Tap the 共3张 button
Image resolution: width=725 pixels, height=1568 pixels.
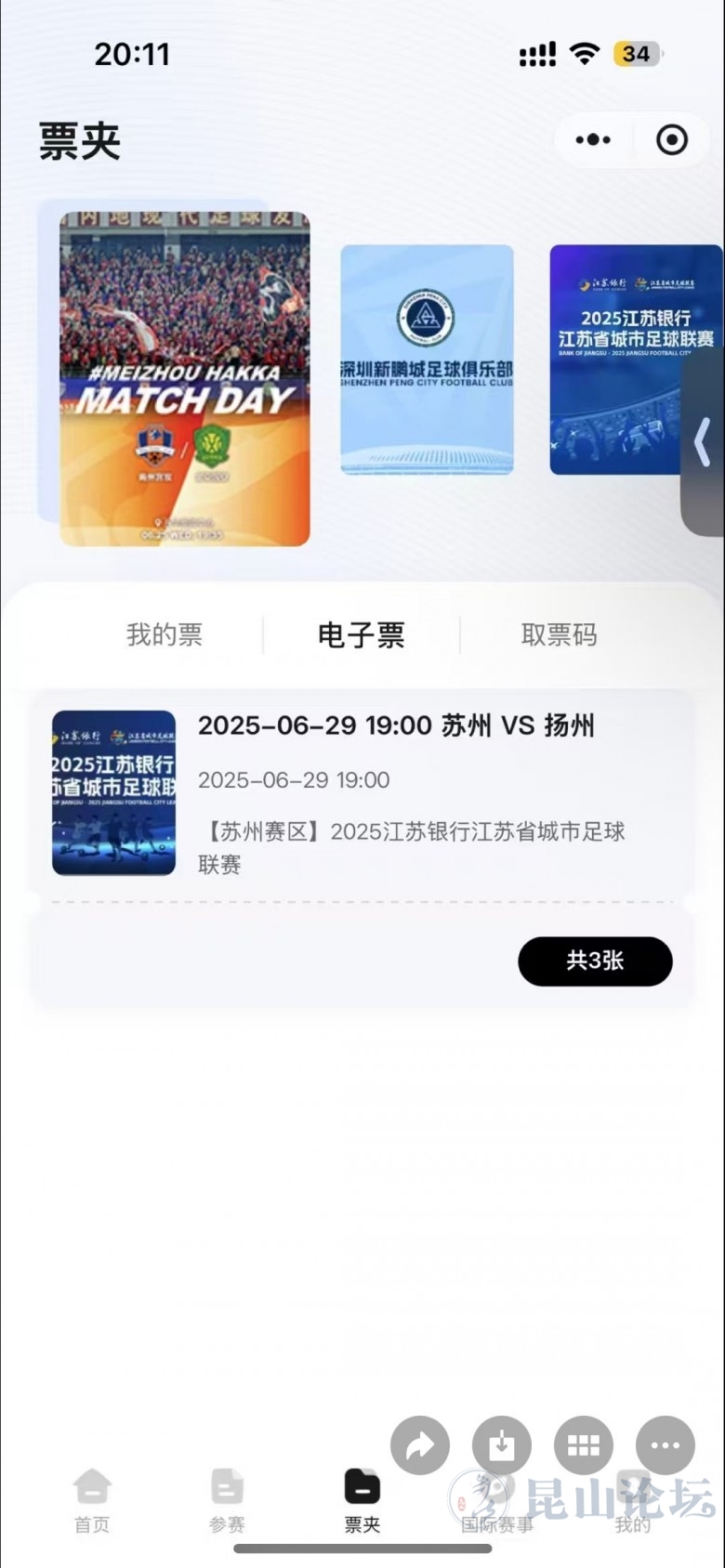[595, 960]
